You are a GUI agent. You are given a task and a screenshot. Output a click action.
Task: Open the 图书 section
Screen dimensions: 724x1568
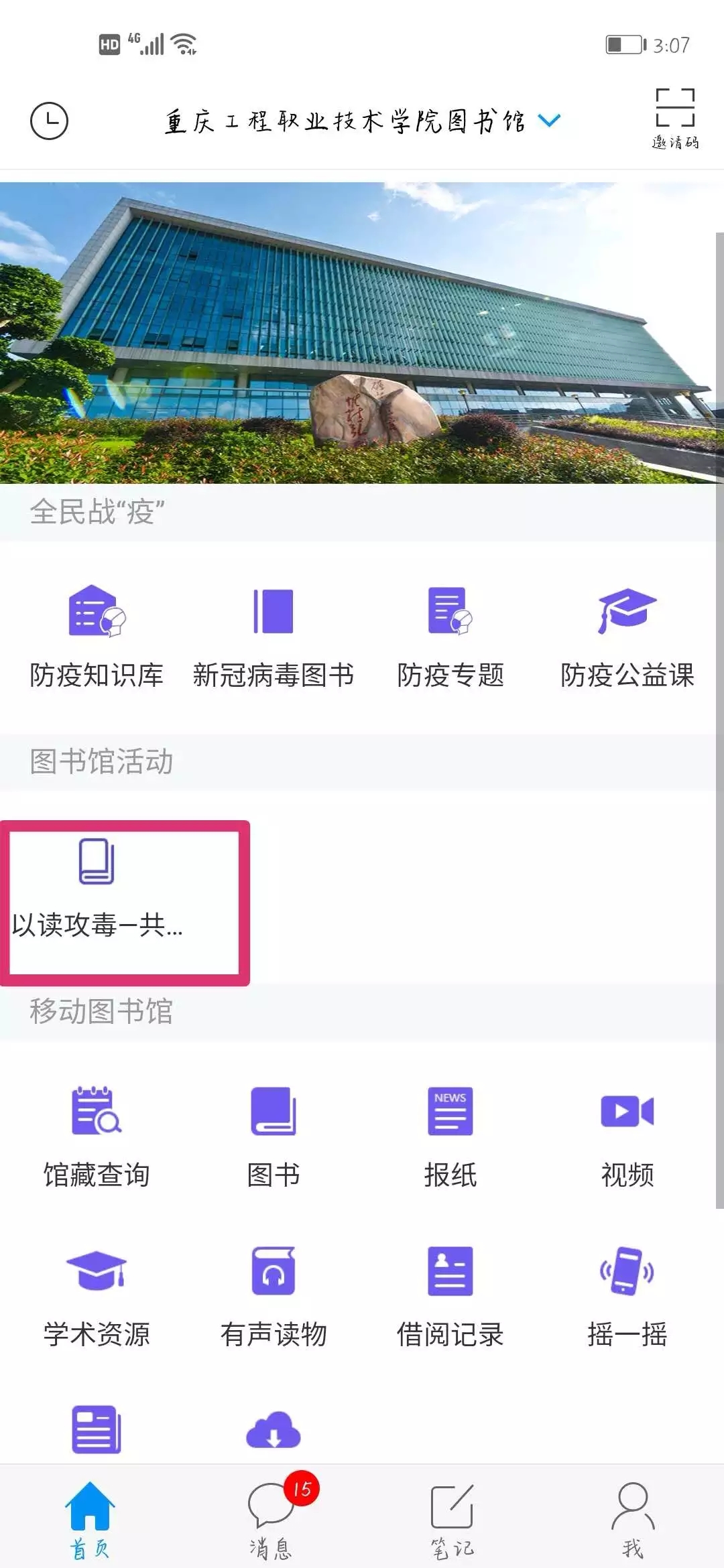click(x=274, y=1137)
